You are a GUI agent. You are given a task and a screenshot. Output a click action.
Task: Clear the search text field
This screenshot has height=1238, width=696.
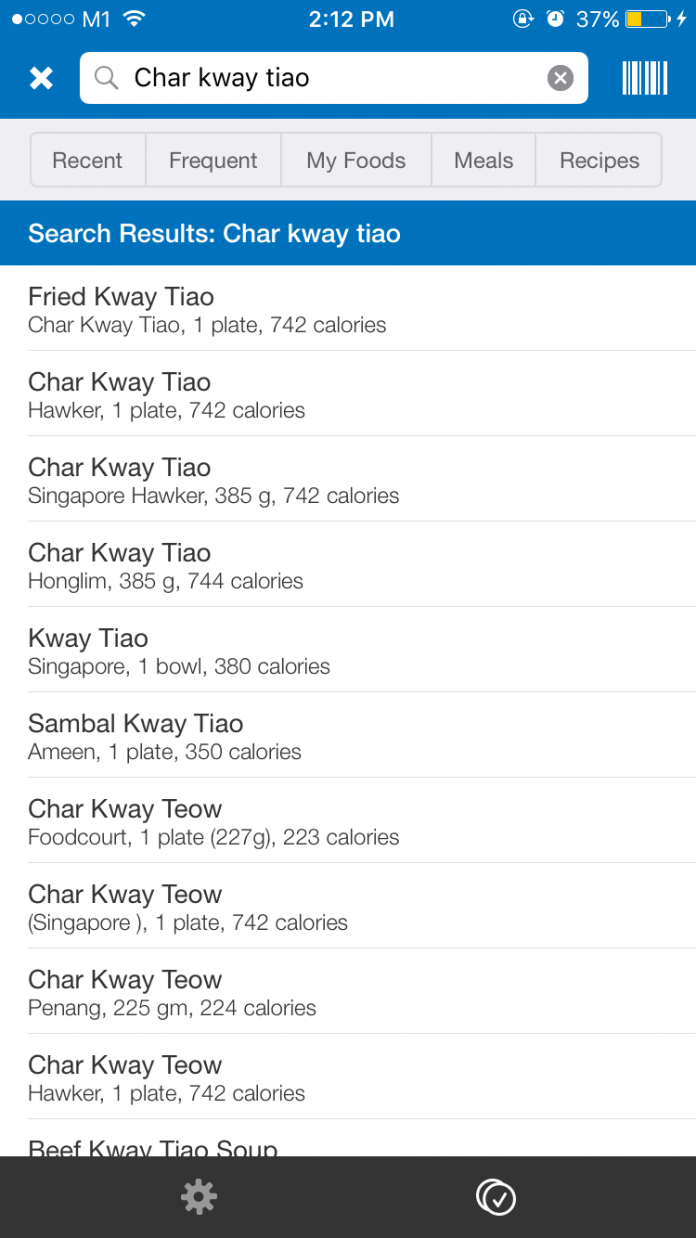pyautogui.click(x=560, y=78)
